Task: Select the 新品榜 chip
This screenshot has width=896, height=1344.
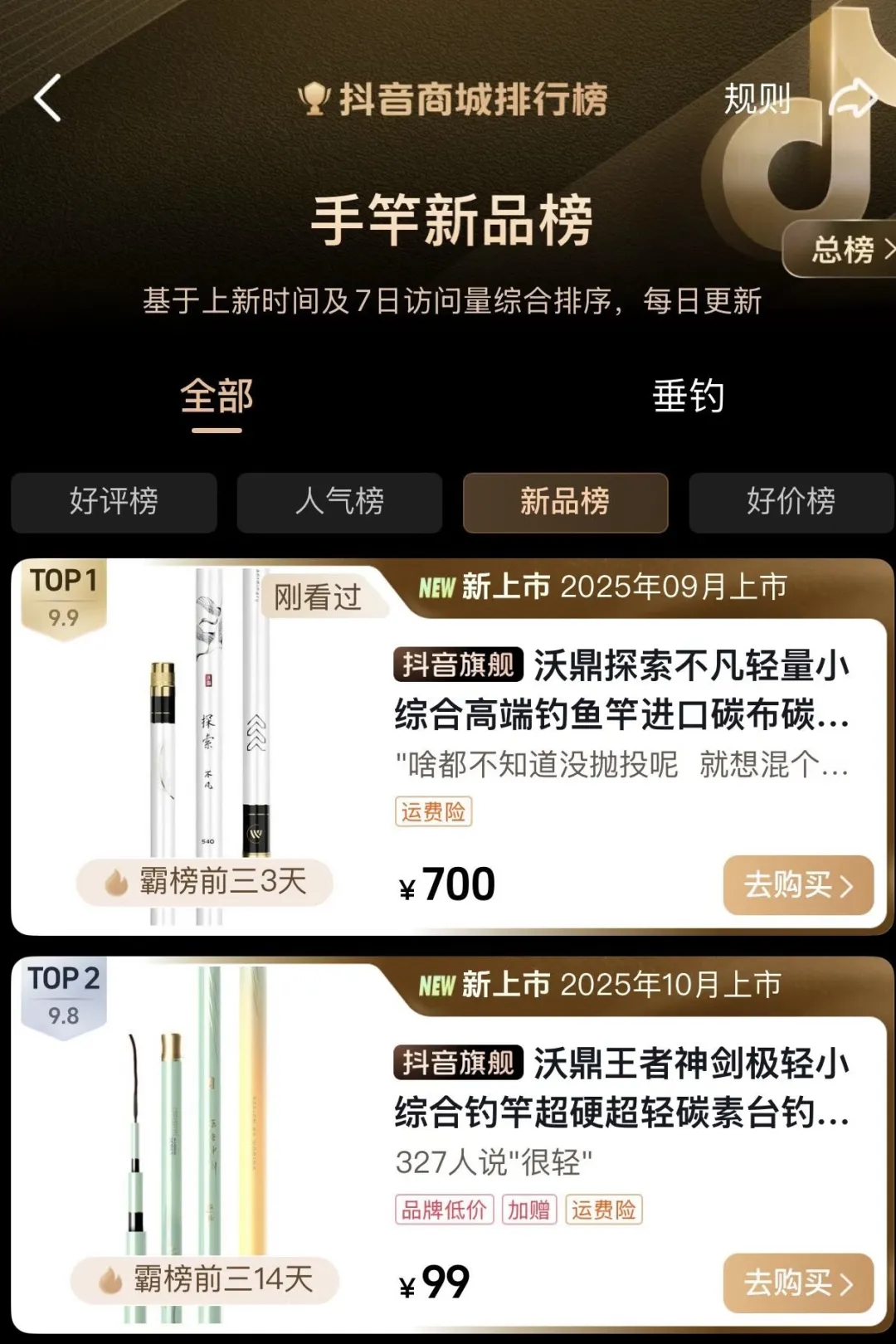Action: coord(565,502)
